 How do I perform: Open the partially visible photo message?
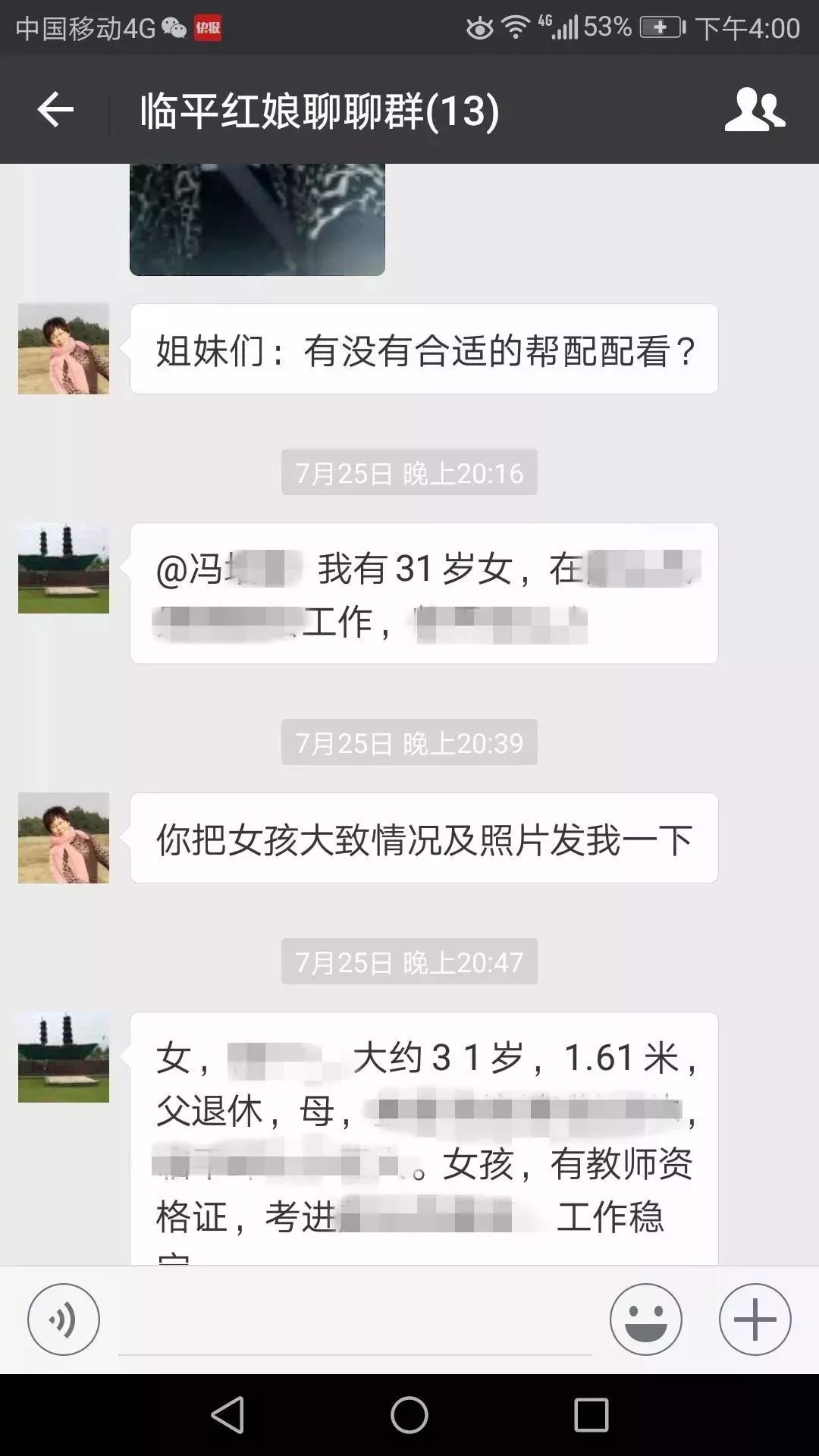[257, 219]
